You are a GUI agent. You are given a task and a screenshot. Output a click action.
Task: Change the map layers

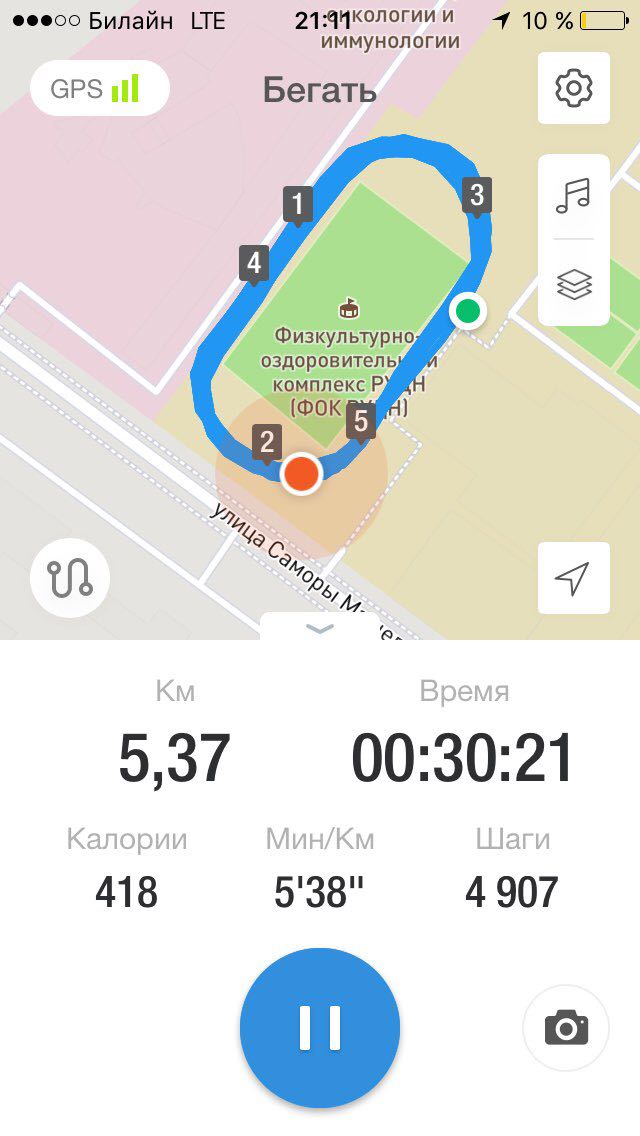[573, 285]
